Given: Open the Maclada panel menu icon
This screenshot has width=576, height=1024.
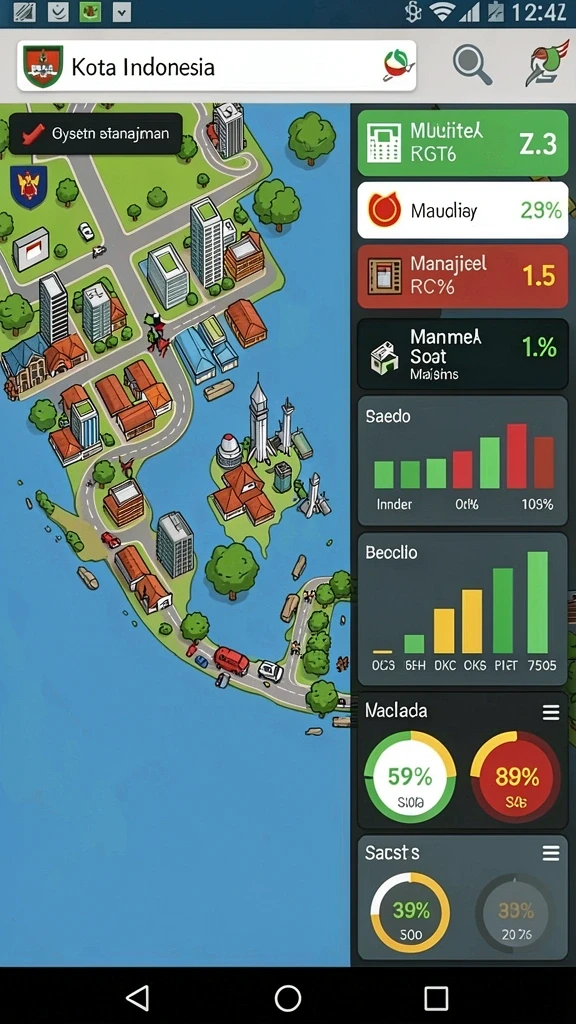Looking at the screenshot, I should (551, 712).
